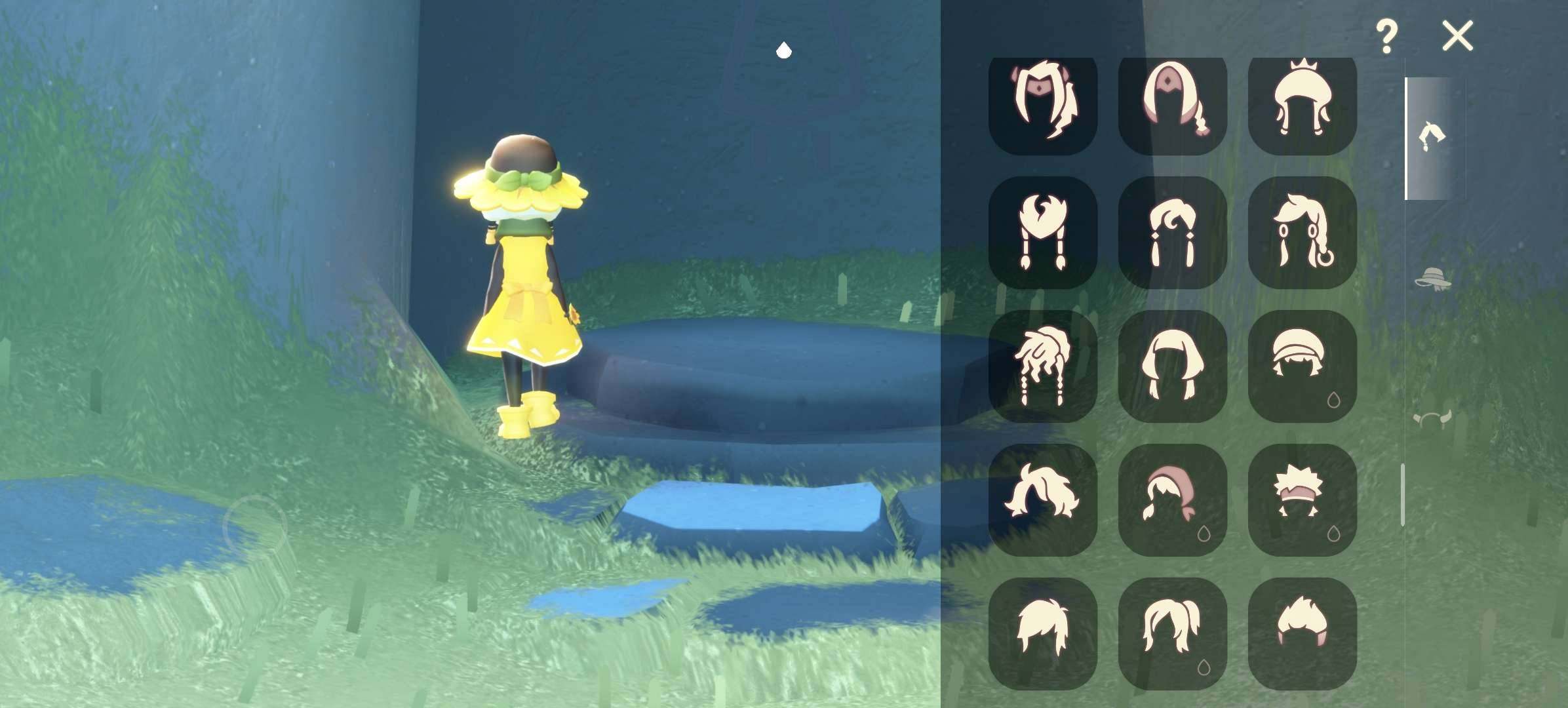Choose the plain long bob hairstyle
1568x708 pixels.
[1172, 366]
